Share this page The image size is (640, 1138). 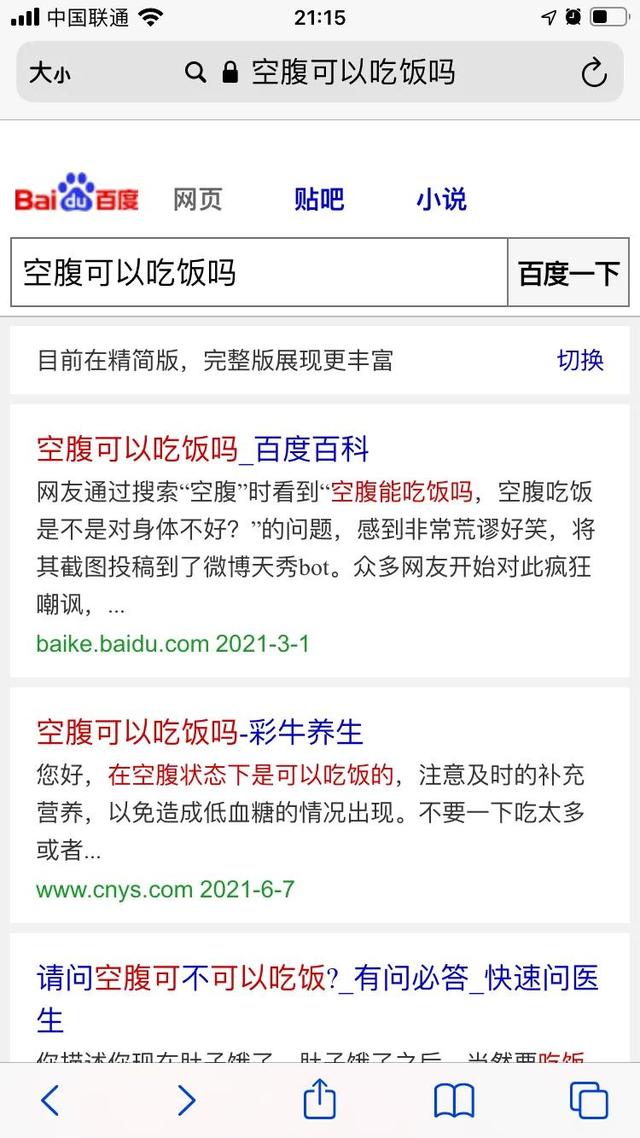pyautogui.click(x=319, y=1099)
